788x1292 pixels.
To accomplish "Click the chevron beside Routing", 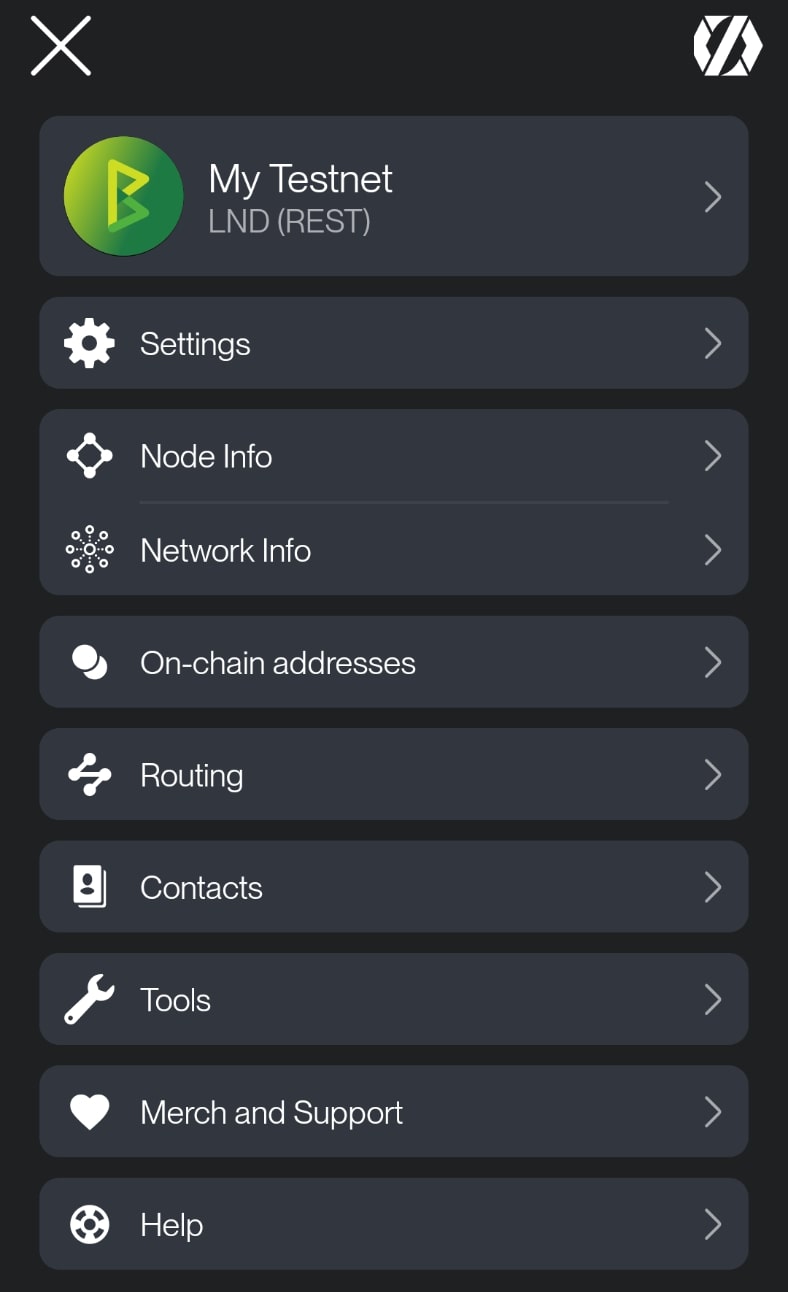I will click(714, 774).
